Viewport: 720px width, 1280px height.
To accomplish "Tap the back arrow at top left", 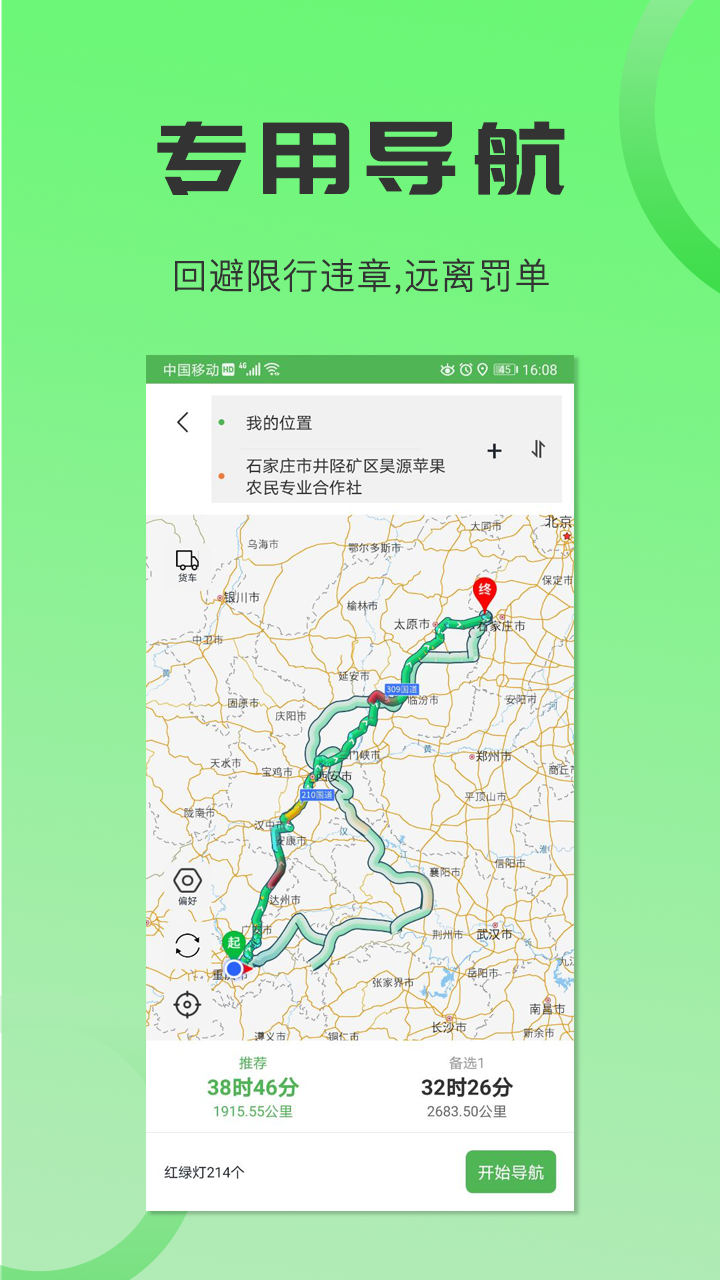I will [x=181, y=423].
